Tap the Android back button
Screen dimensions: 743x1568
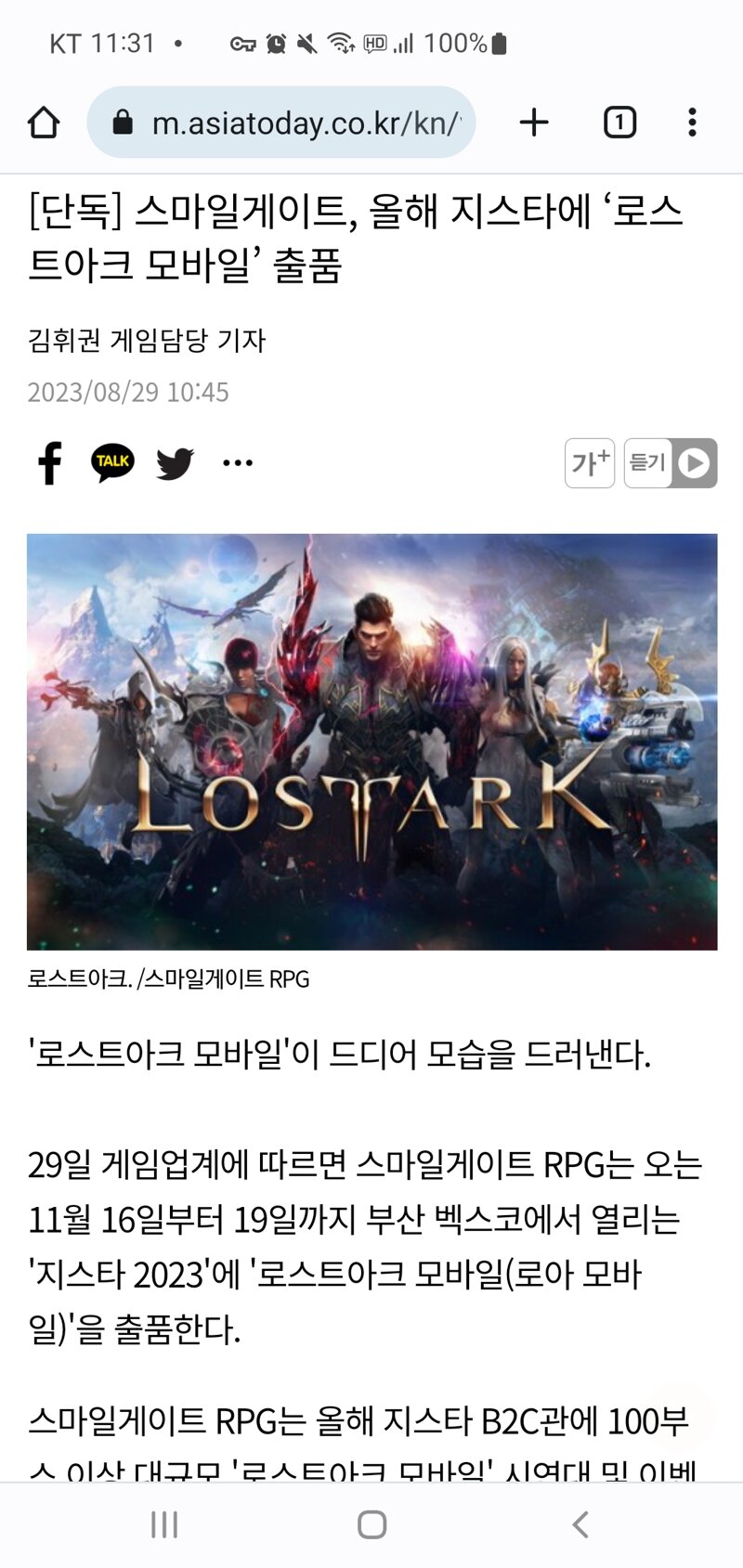(580, 1524)
